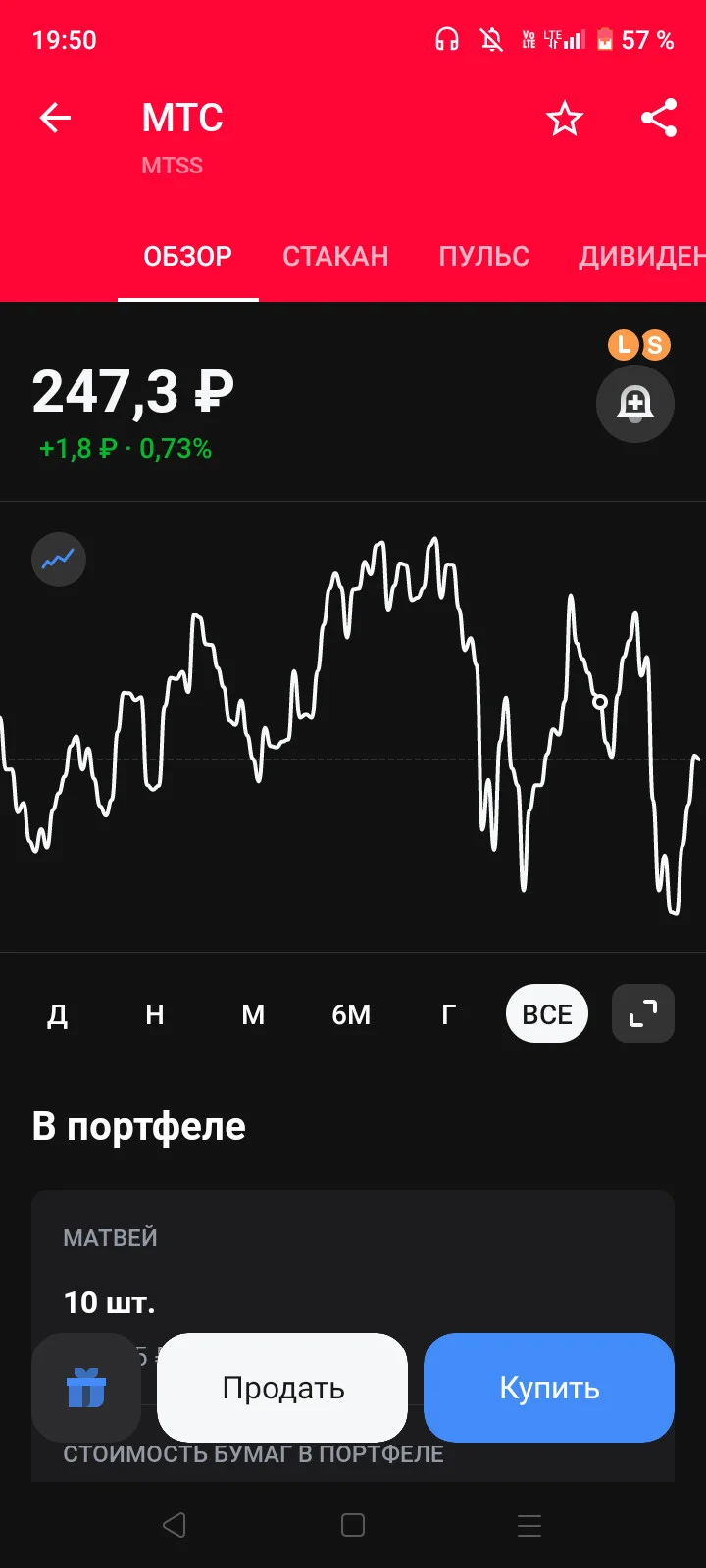Image resolution: width=706 pixels, height=1568 pixels.
Task: Select the М month chart period
Action: tap(253, 1014)
